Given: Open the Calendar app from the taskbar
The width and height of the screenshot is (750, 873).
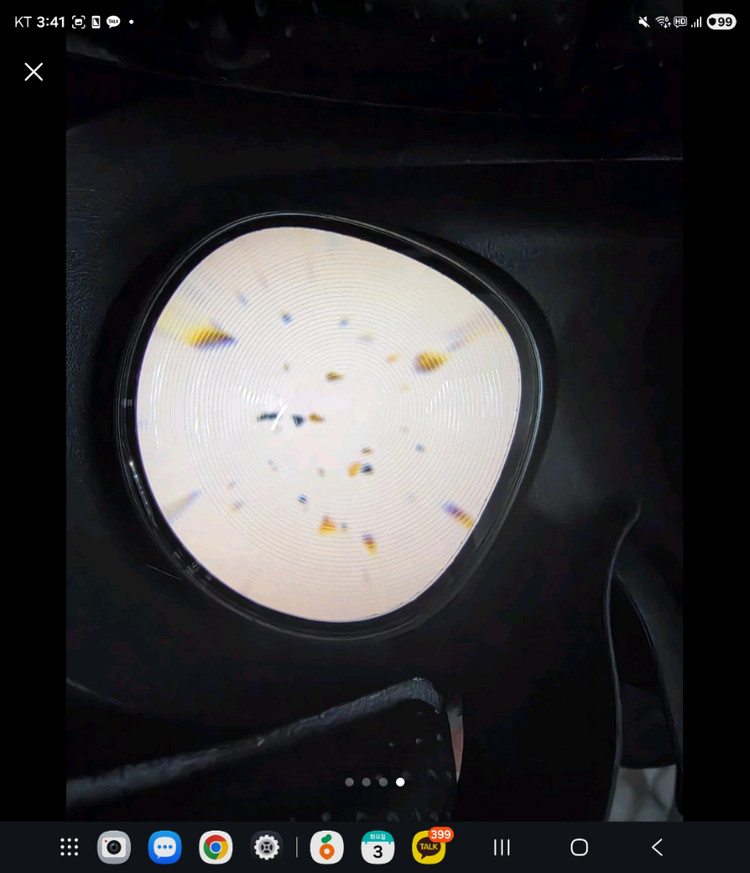Looking at the screenshot, I should pos(377,847).
